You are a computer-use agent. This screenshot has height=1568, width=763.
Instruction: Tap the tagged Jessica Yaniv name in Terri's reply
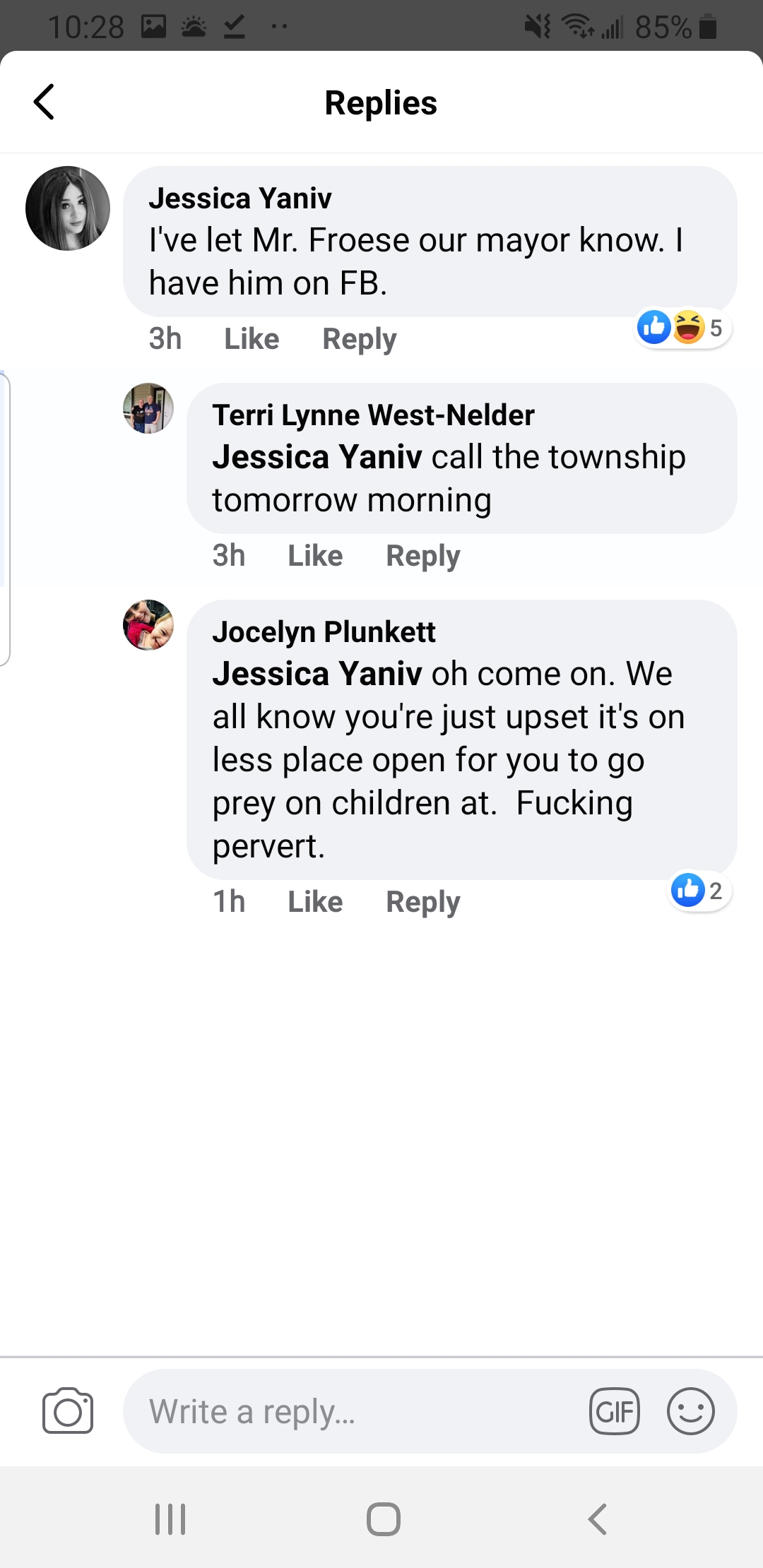pyautogui.click(x=317, y=457)
